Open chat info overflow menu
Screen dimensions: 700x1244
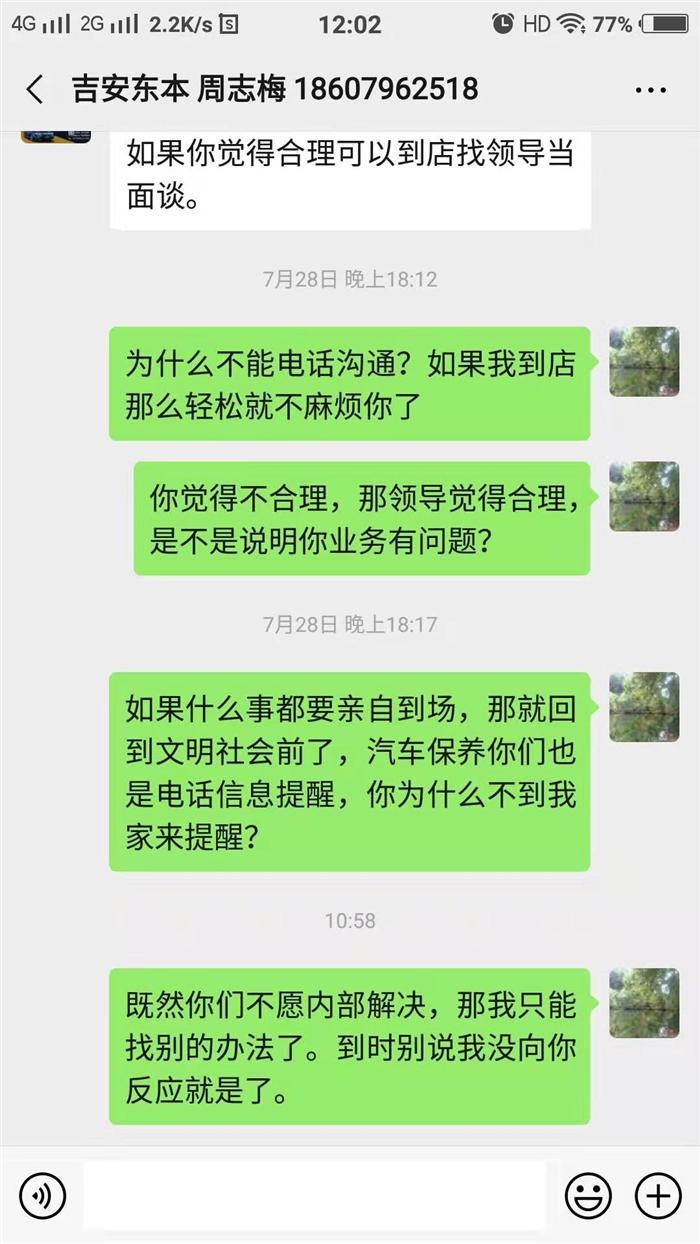pyautogui.click(x=650, y=90)
